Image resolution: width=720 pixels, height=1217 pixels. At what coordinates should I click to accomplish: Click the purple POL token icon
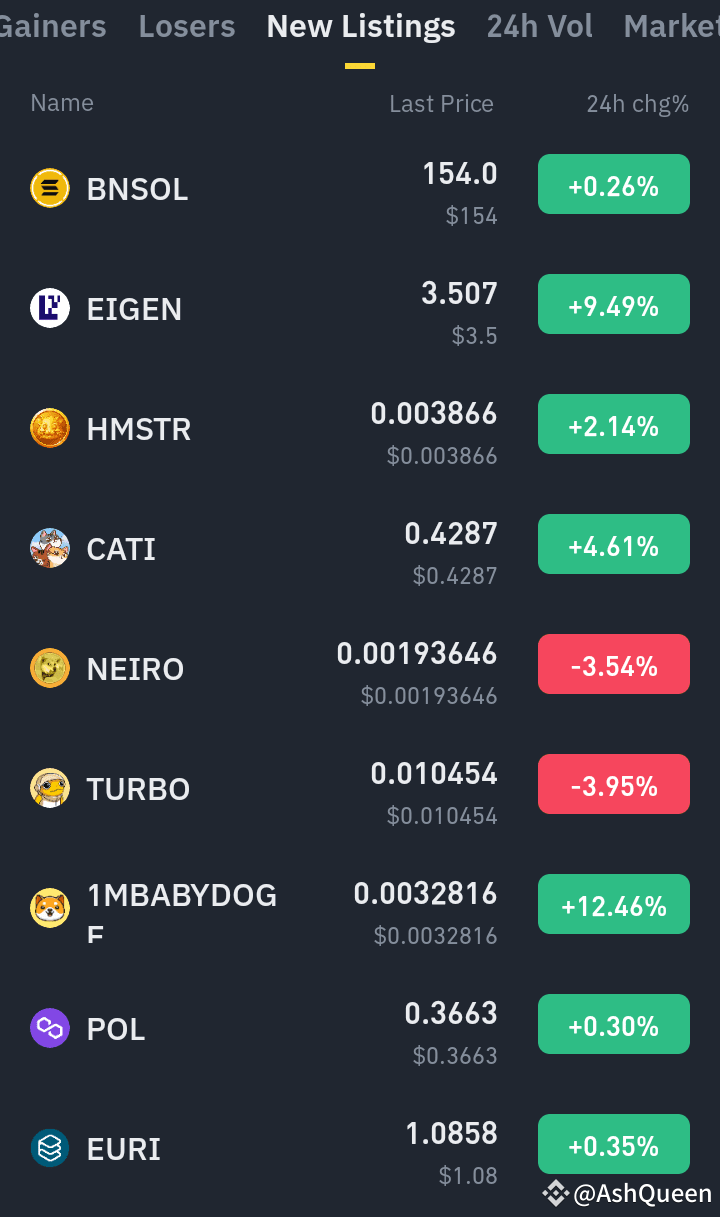click(x=50, y=1027)
